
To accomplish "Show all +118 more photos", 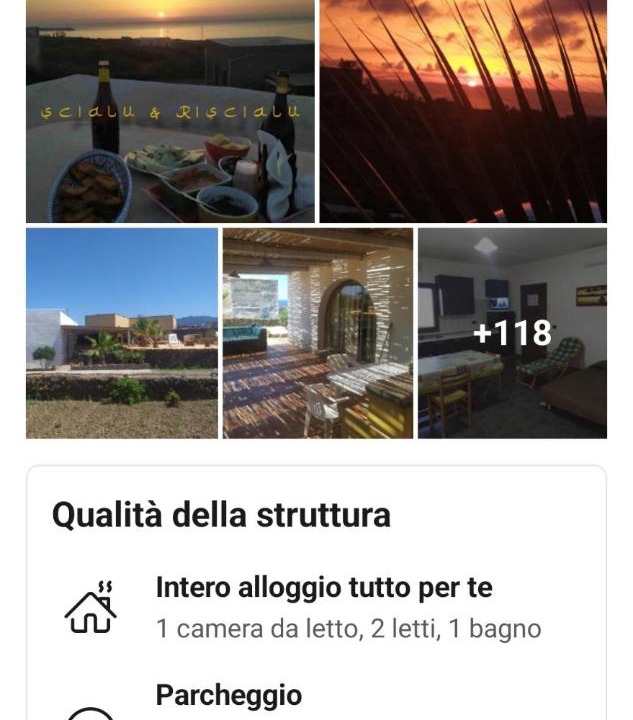I will pos(512,333).
